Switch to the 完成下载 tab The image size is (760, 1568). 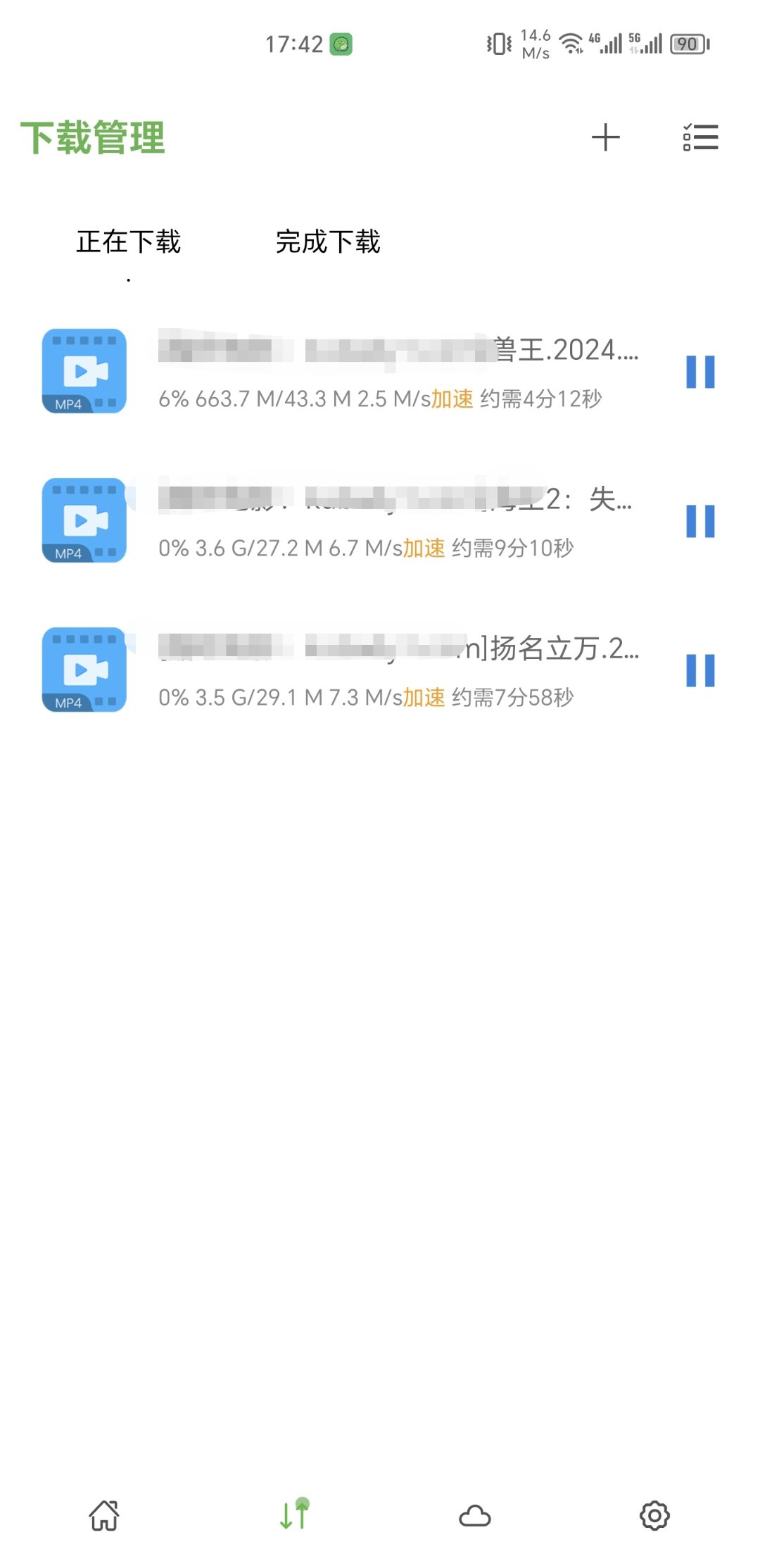(x=328, y=242)
